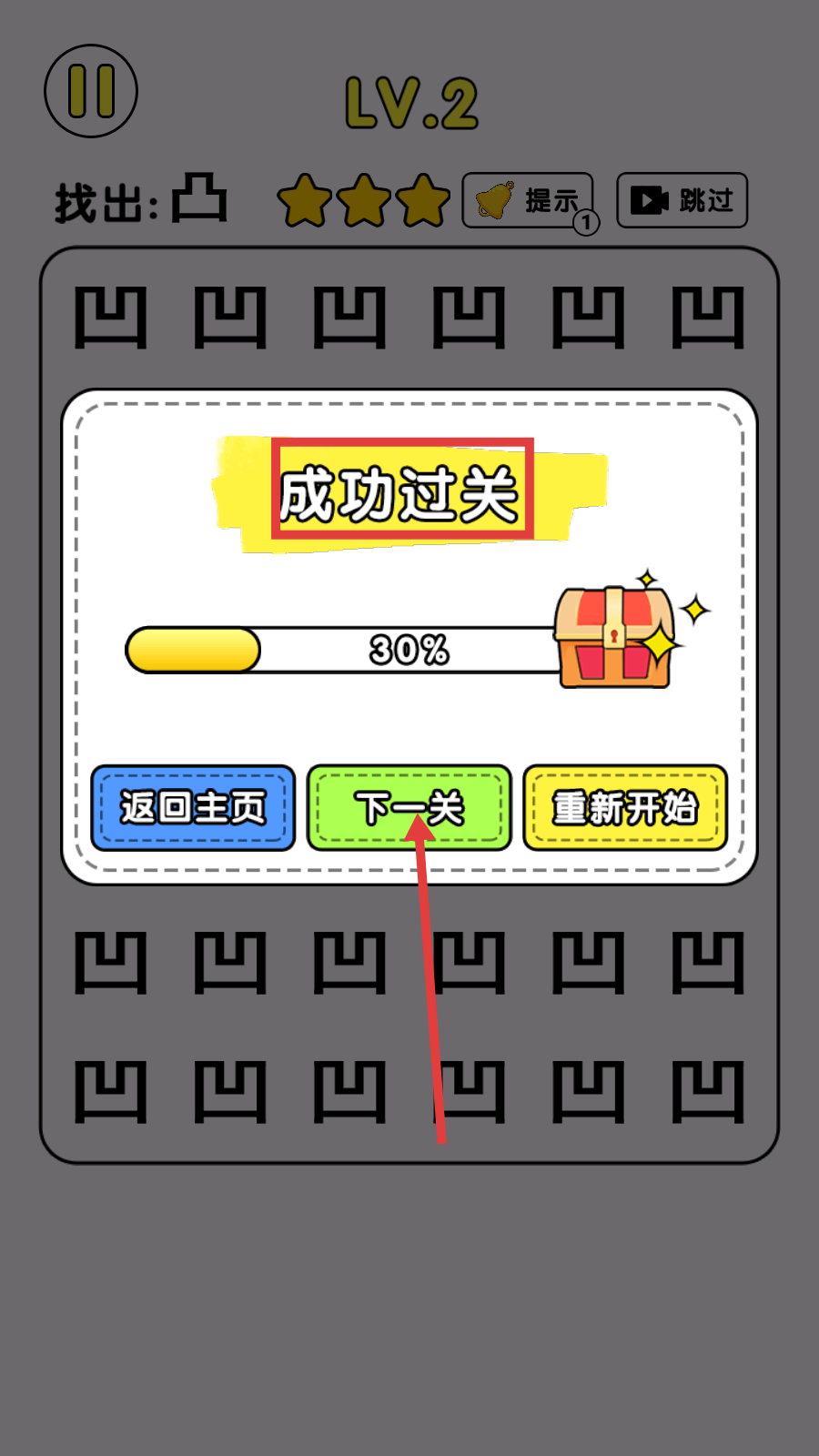
Task: Pause the game
Action: click(x=91, y=91)
